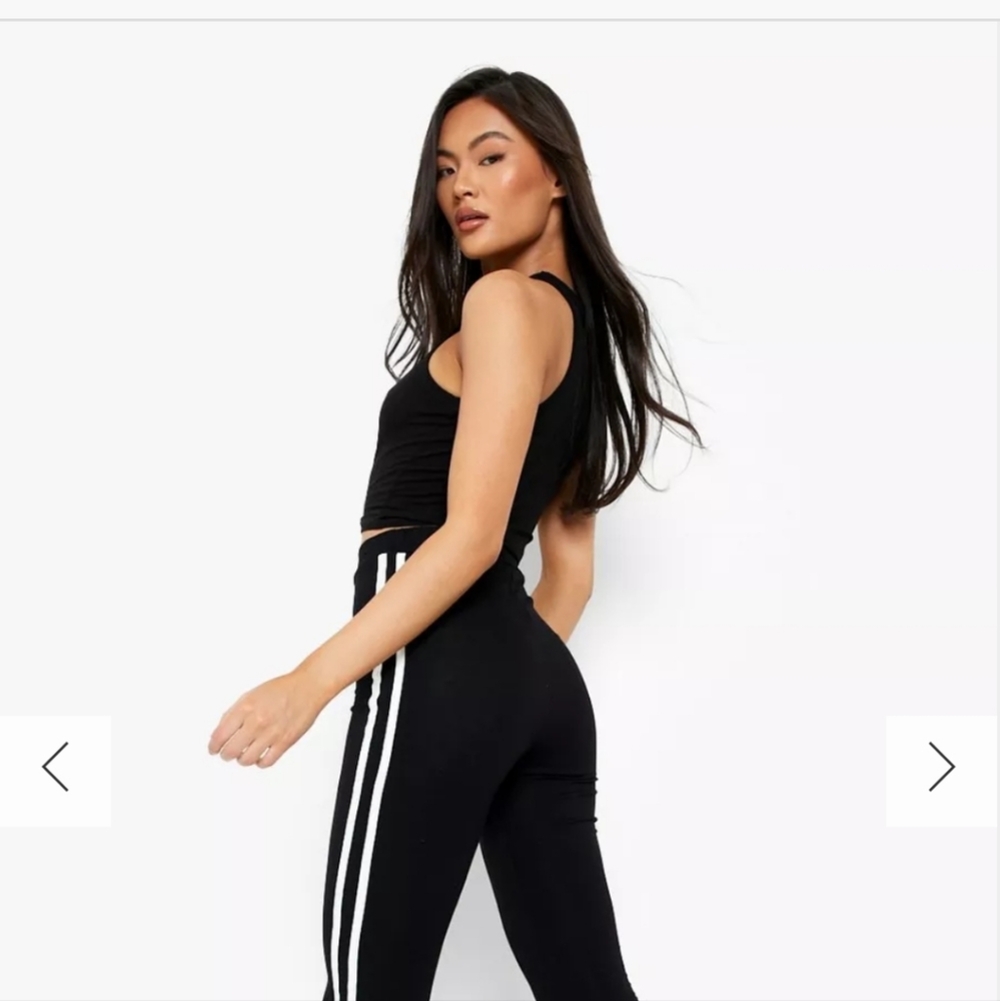Advance the carousel with the right chevron
Screen dimensions: 1000x1001
pyautogui.click(x=940, y=768)
